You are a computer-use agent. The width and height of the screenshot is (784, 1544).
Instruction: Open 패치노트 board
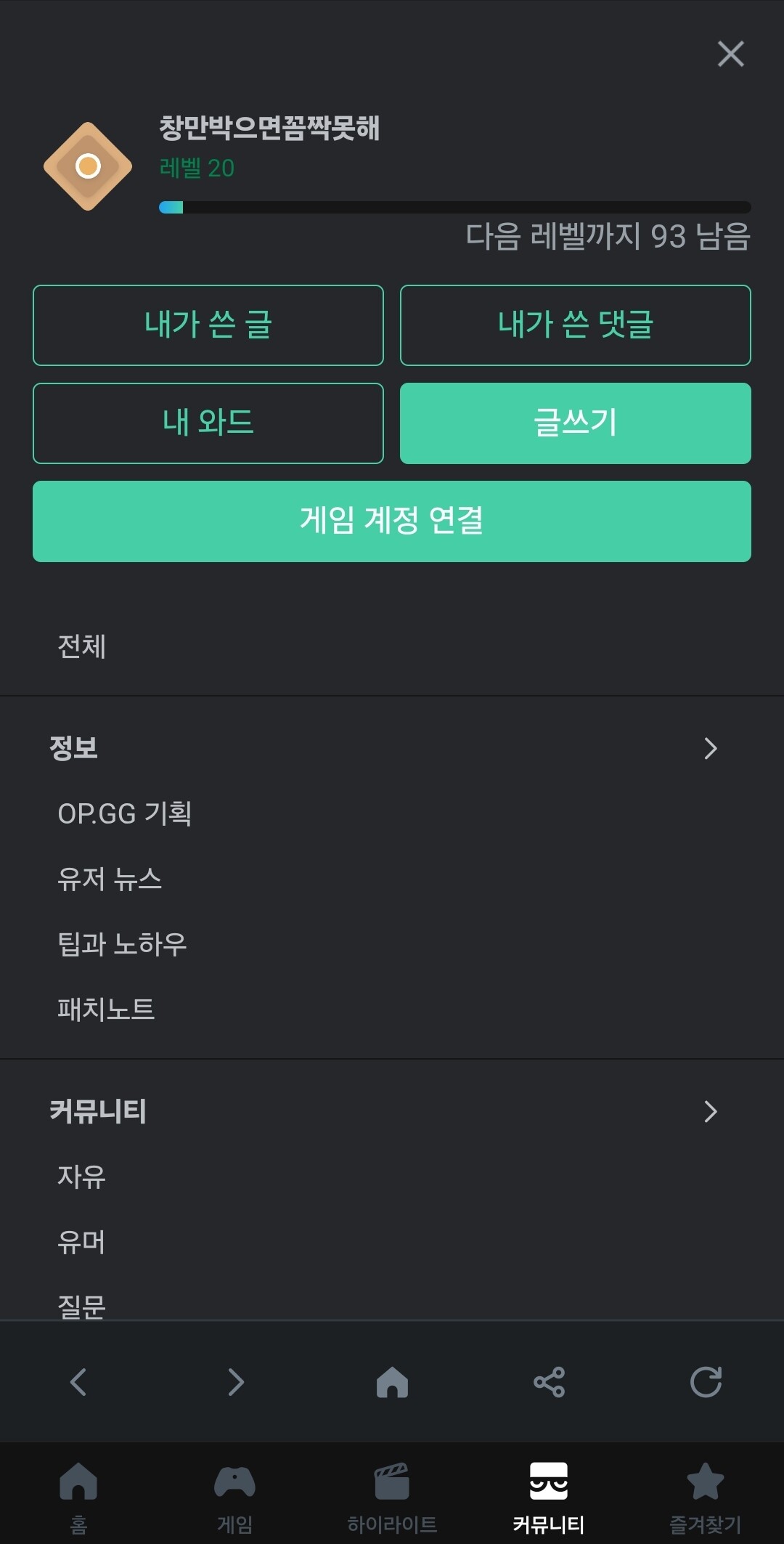click(x=106, y=1009)
